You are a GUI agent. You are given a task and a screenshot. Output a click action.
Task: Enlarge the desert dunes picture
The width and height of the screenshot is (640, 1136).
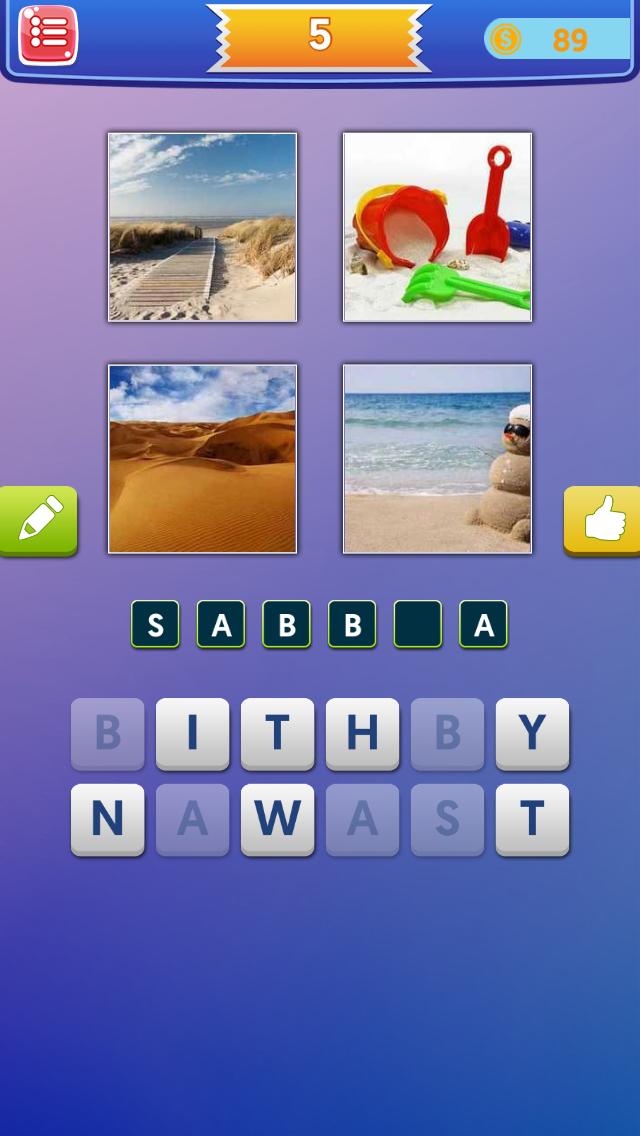coord(202,458)
